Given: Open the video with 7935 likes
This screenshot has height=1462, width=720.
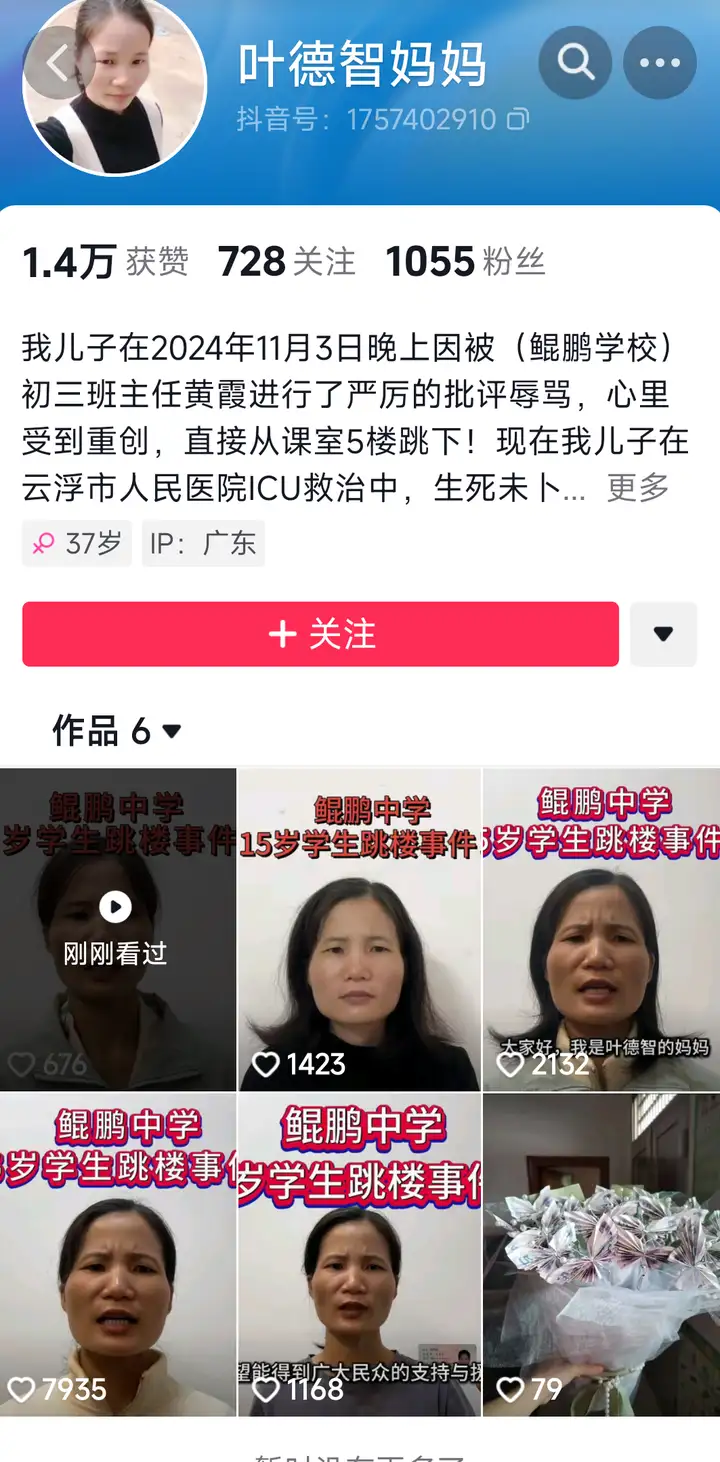Looking at the screenshot, I should (x=117, y=1254).
